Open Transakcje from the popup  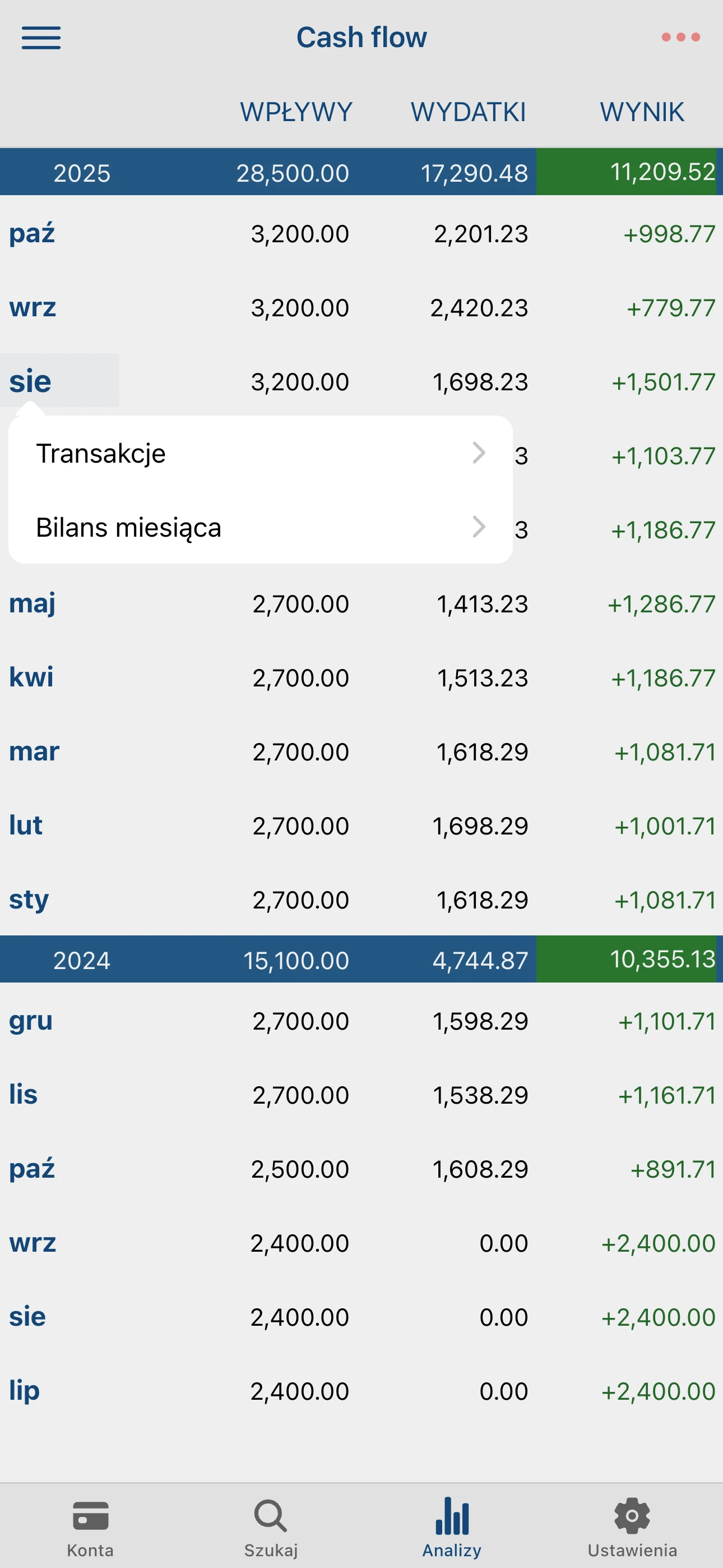tap(260, 454)
